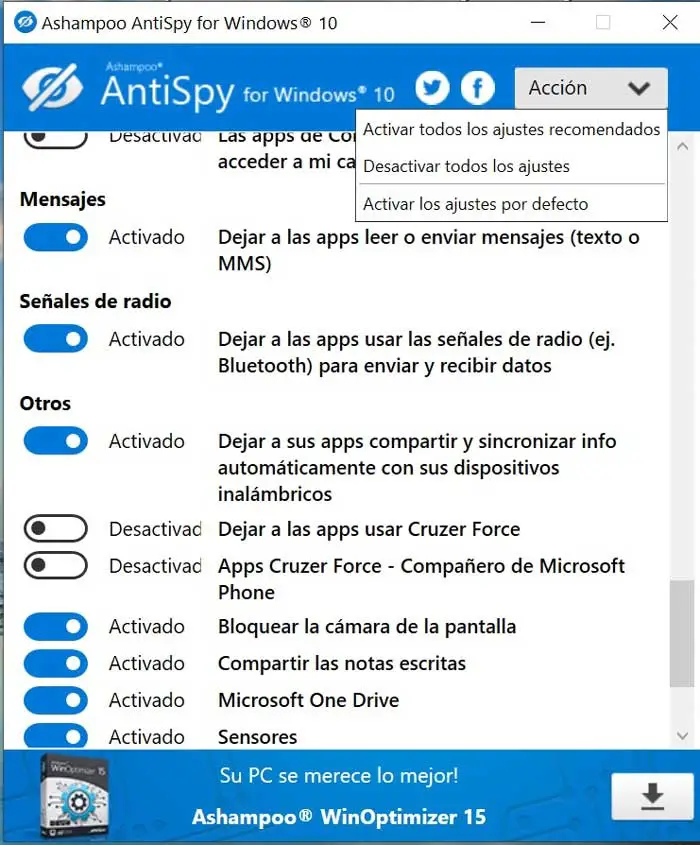Open the Twitter icon in the header
The width and height of the screenshot is (700, 845).
point(432,88)
